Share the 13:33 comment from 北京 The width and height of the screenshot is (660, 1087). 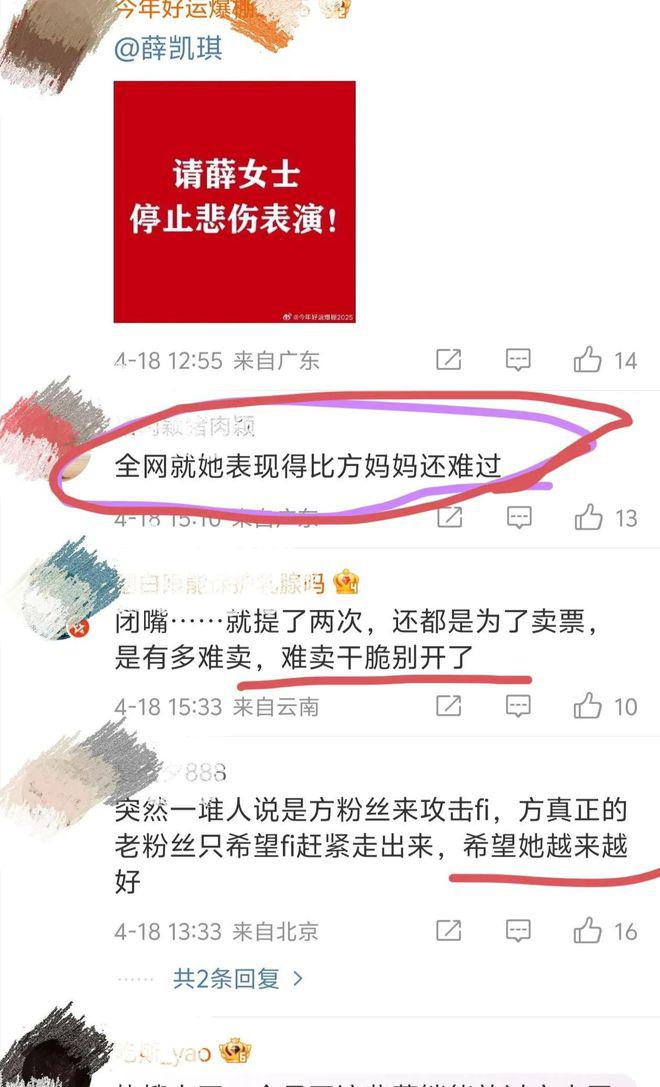(448, 932)
